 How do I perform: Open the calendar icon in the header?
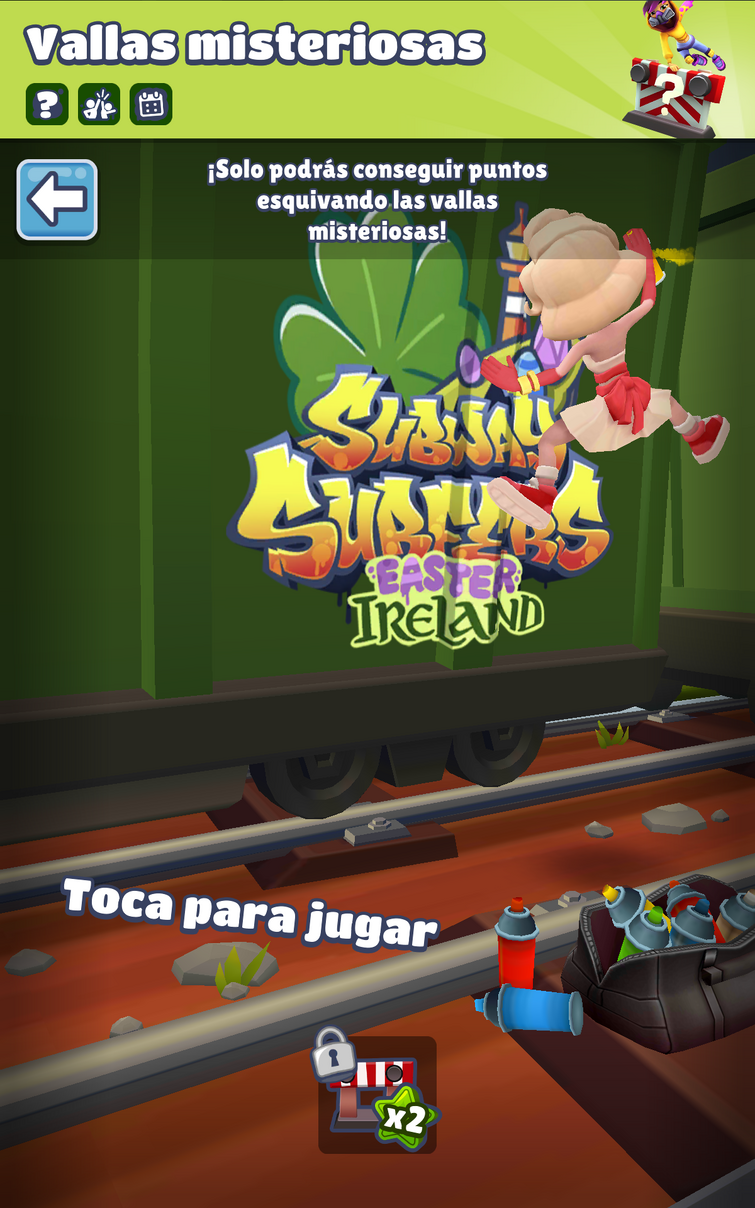[151, 104]
